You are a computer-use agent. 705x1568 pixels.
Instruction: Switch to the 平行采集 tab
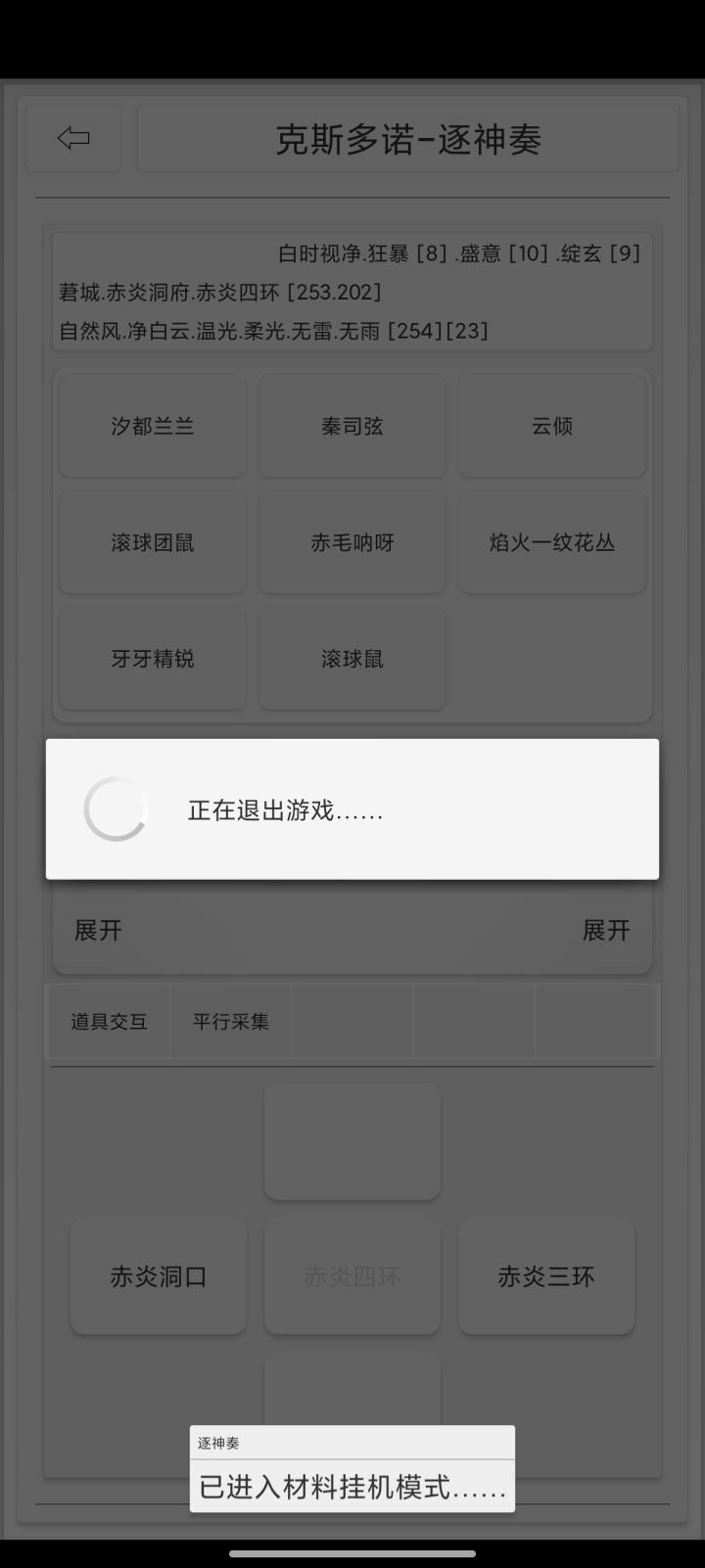point(230,1021)
